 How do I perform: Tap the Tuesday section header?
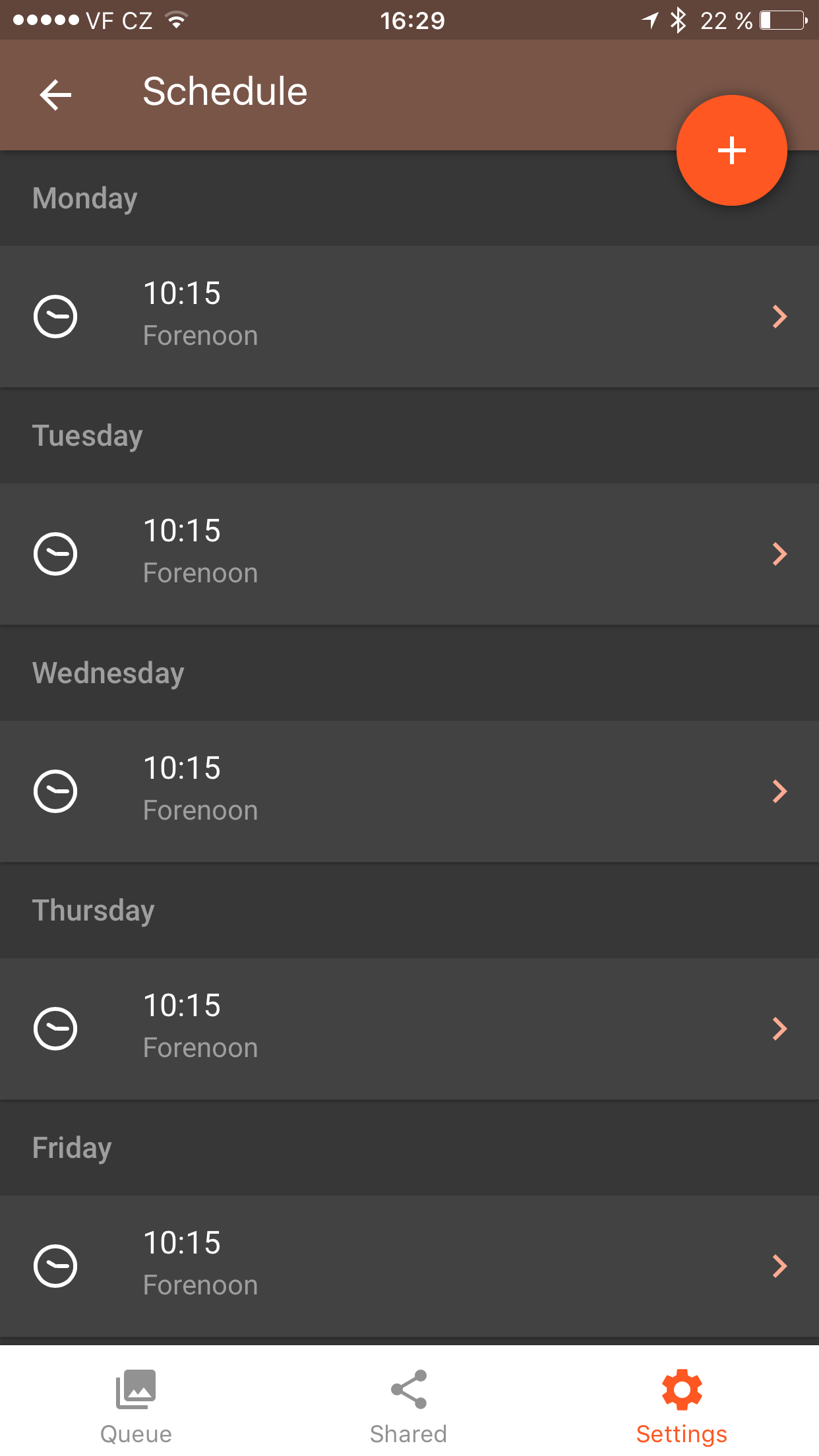(x=87, y=435)
